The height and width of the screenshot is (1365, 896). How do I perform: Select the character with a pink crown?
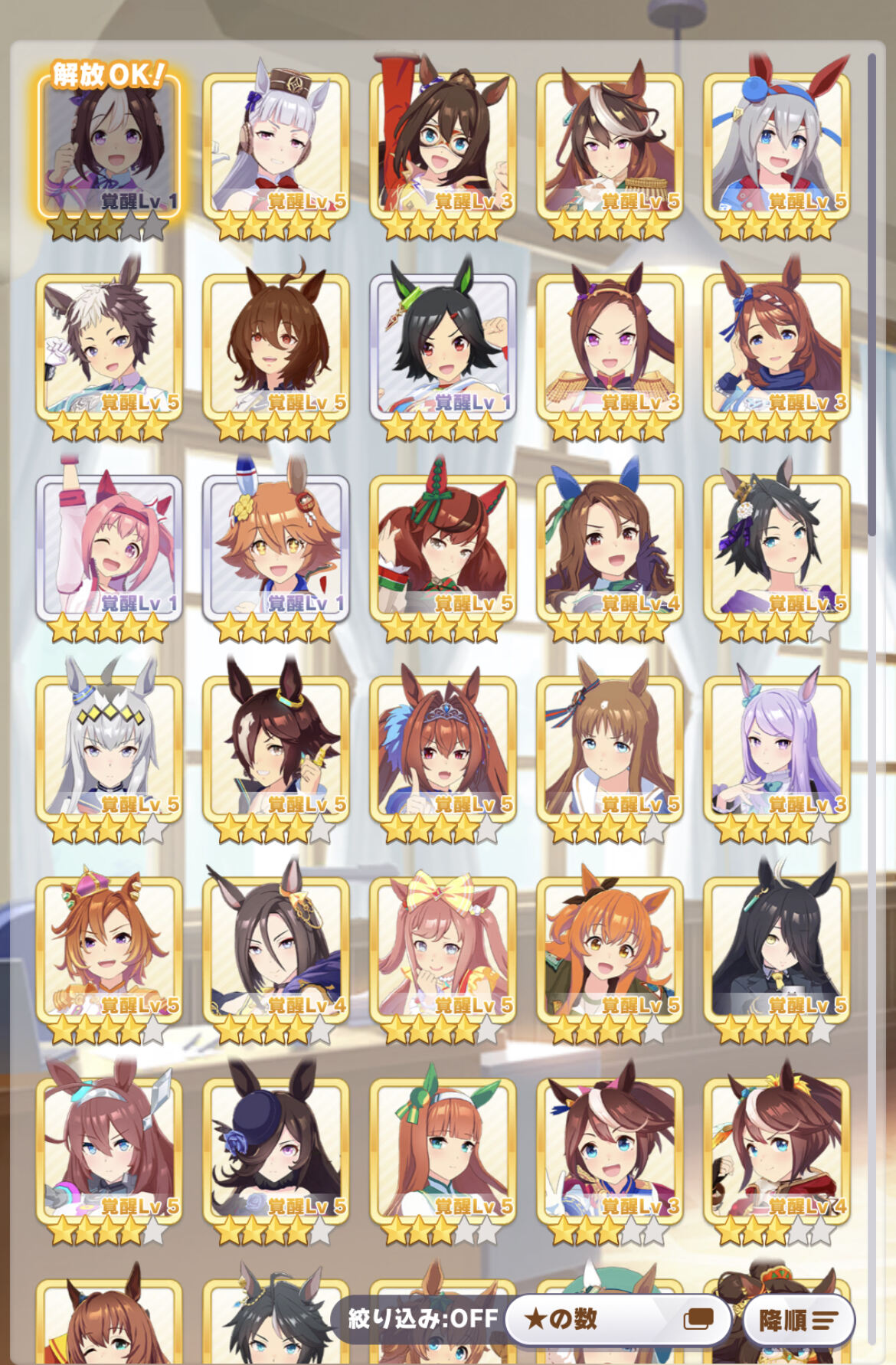point(109,951)
